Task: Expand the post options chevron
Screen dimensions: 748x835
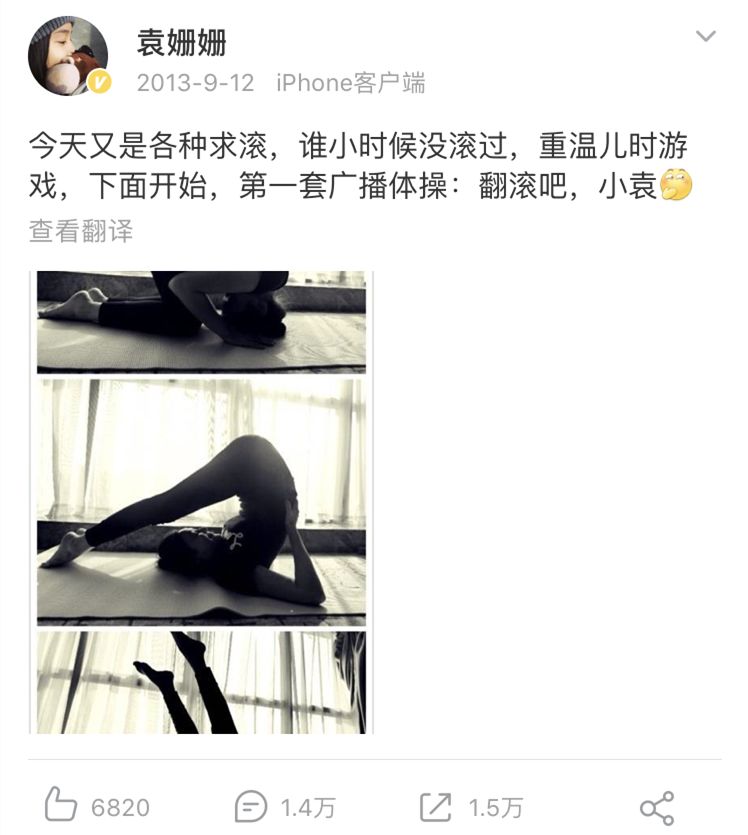Action: pyautogui.click(x=706, y=37)
